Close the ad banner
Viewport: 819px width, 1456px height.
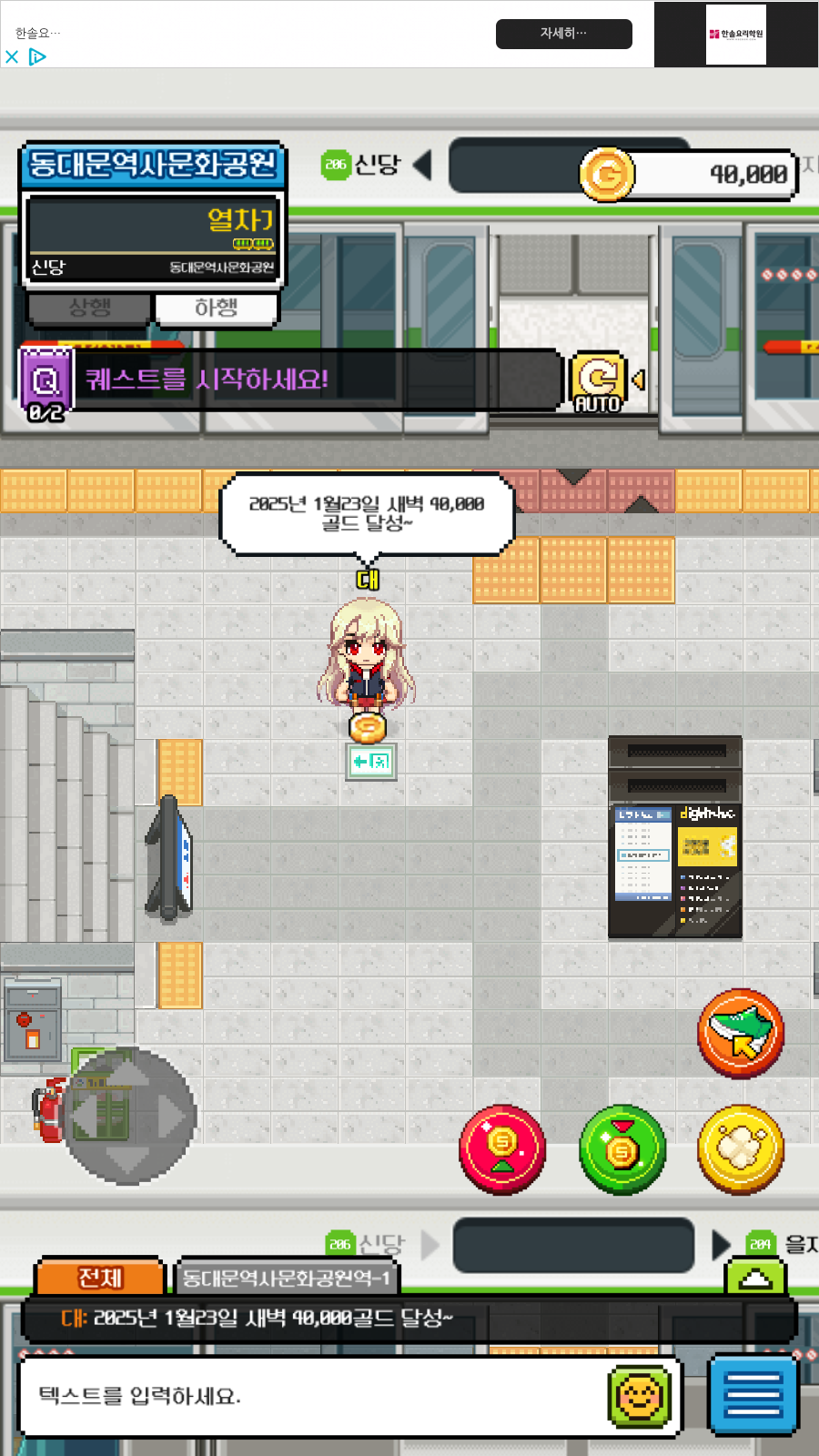pyautogui.click(x=12, y=56)
